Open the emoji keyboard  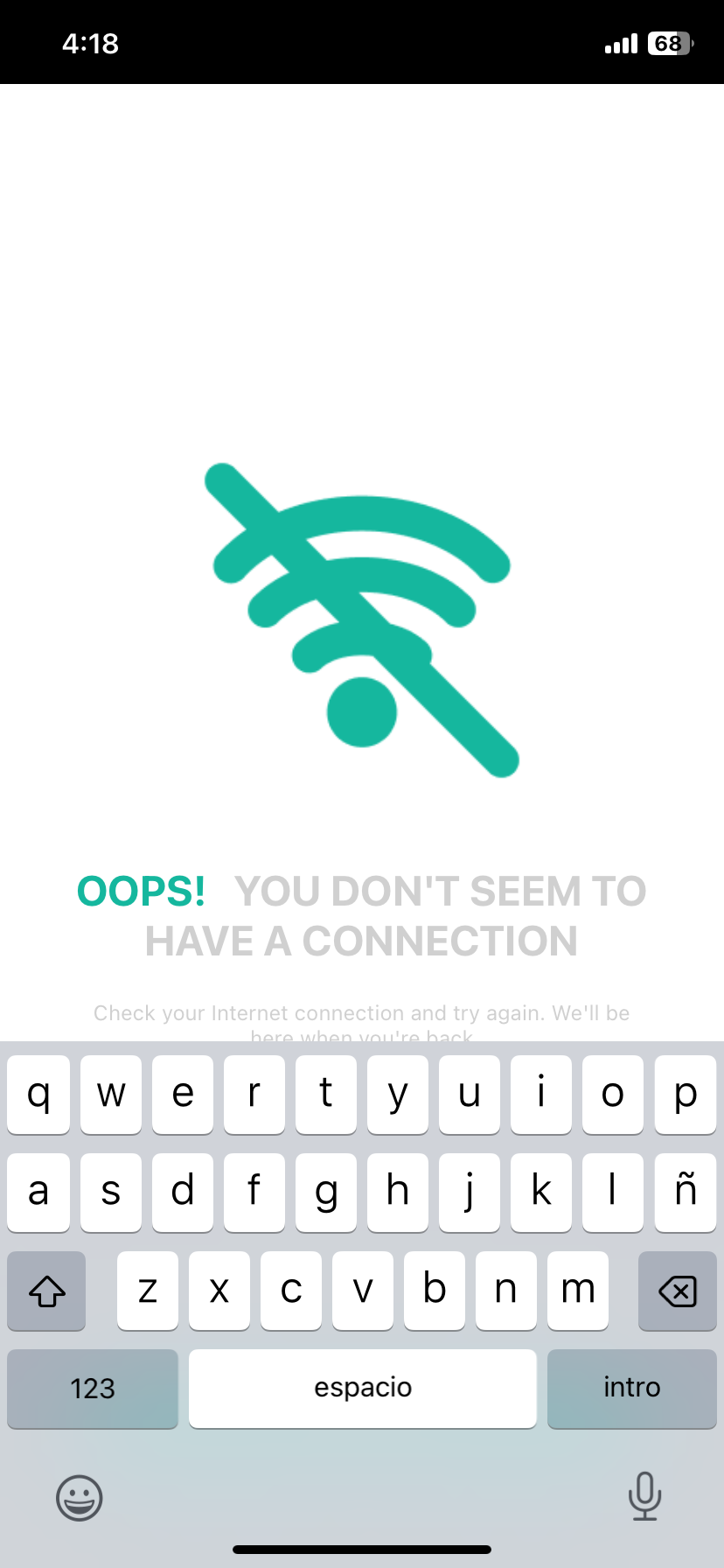(x=80, y=1497)
